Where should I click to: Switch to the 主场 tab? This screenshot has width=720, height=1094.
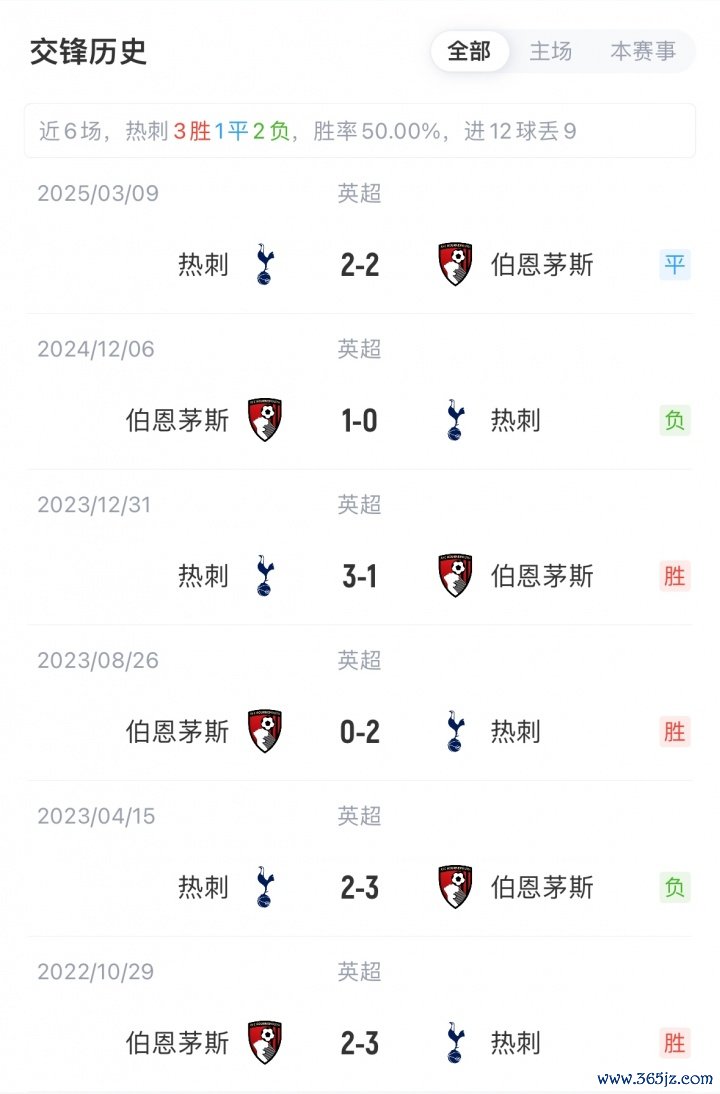[551, 52]
